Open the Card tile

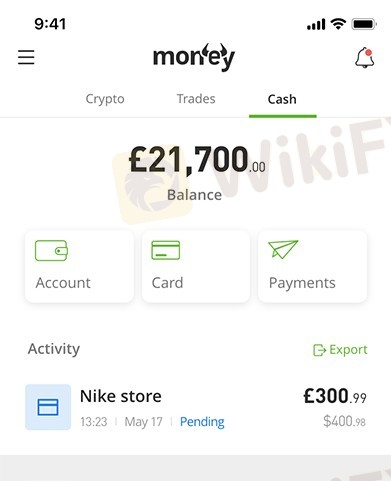pos(196,266)
